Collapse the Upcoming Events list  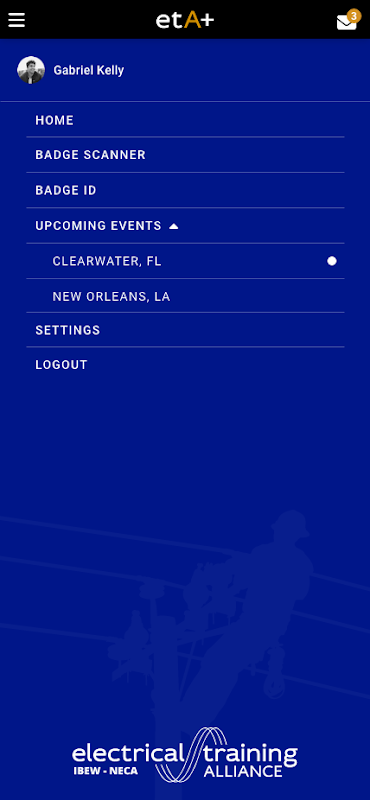[x=185, y=226]
